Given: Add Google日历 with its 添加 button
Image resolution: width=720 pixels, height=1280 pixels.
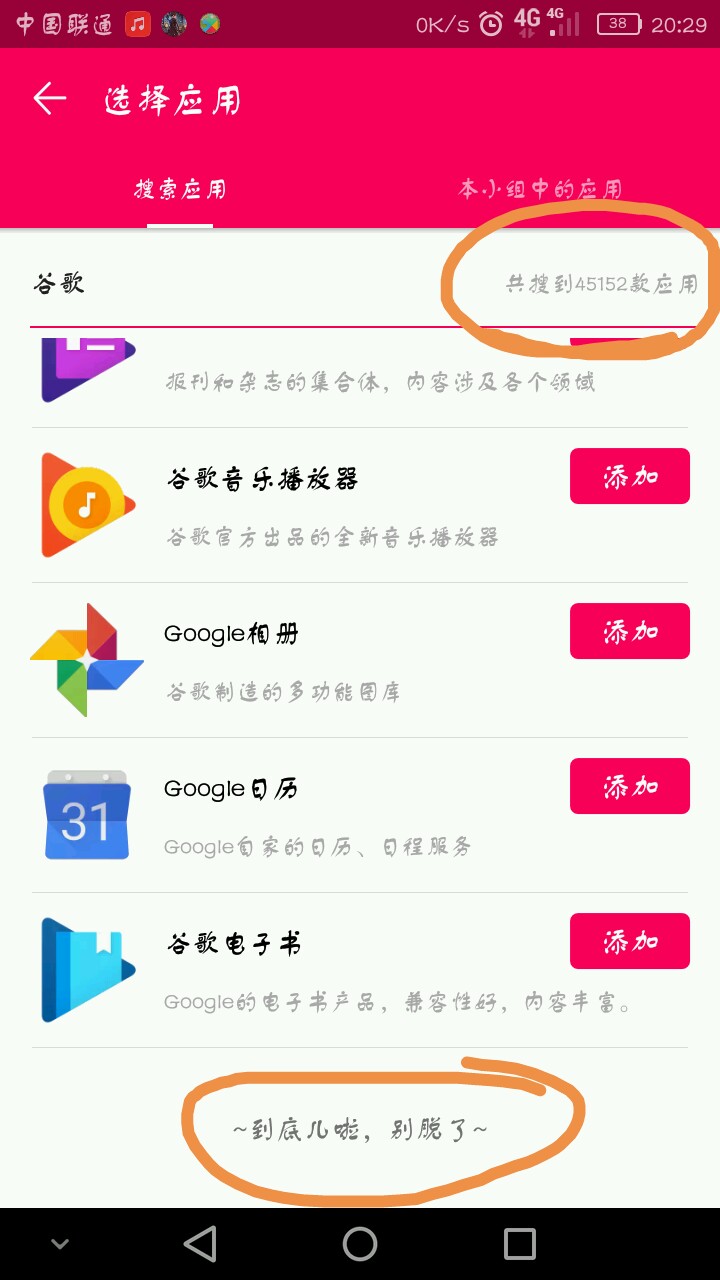Looking at the screenshot, I should pos(630,786).
